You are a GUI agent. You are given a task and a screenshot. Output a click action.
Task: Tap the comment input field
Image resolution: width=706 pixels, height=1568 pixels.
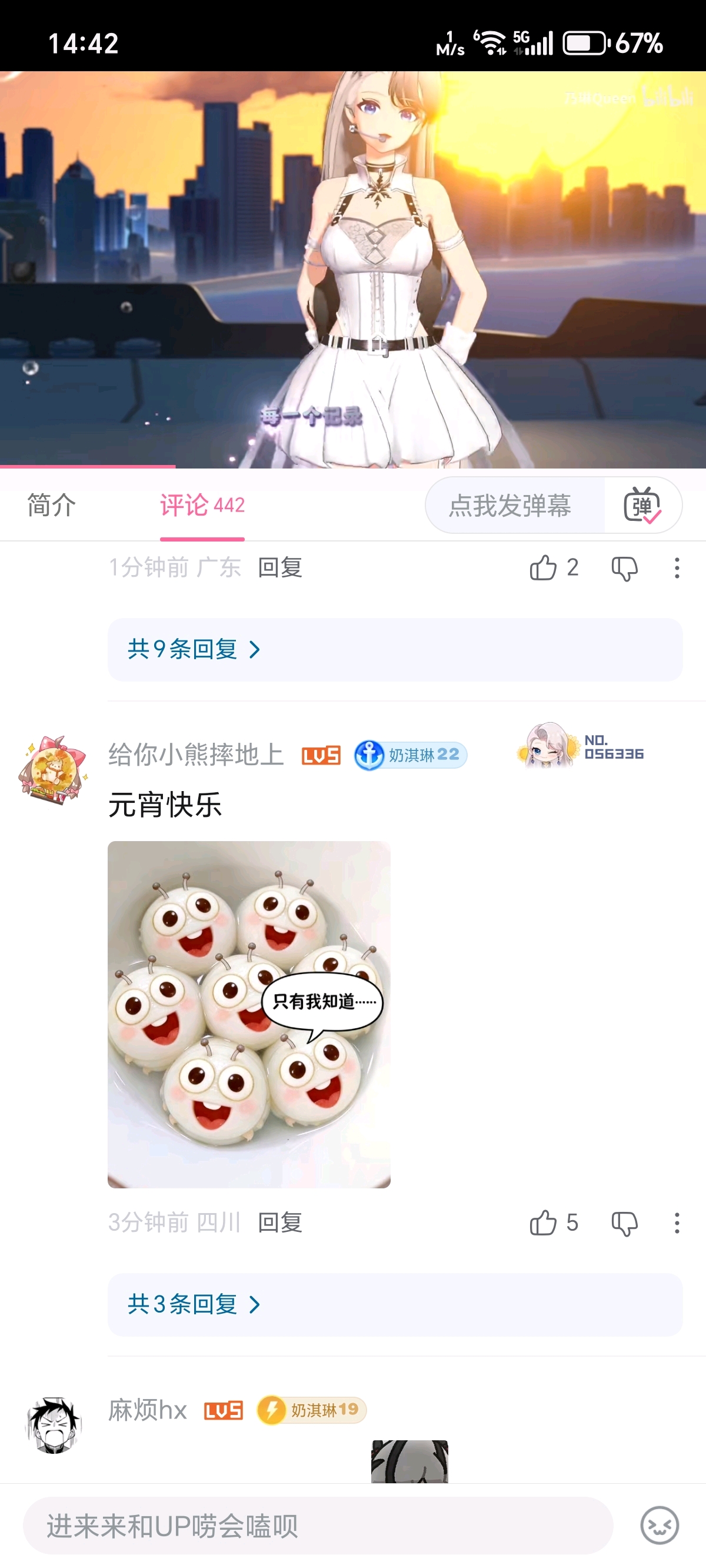click(318, 1526)
